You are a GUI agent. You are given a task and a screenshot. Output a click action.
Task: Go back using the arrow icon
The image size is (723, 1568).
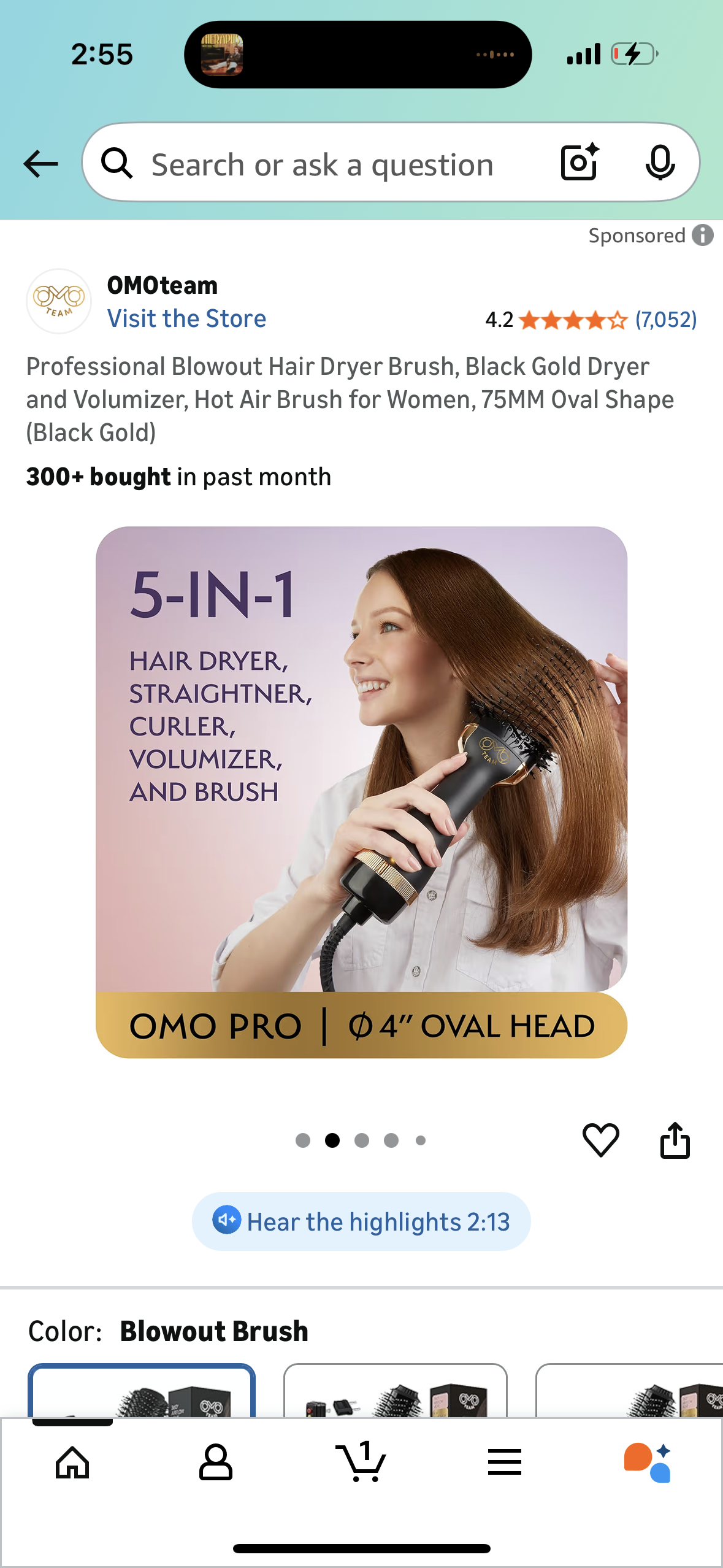40,164
